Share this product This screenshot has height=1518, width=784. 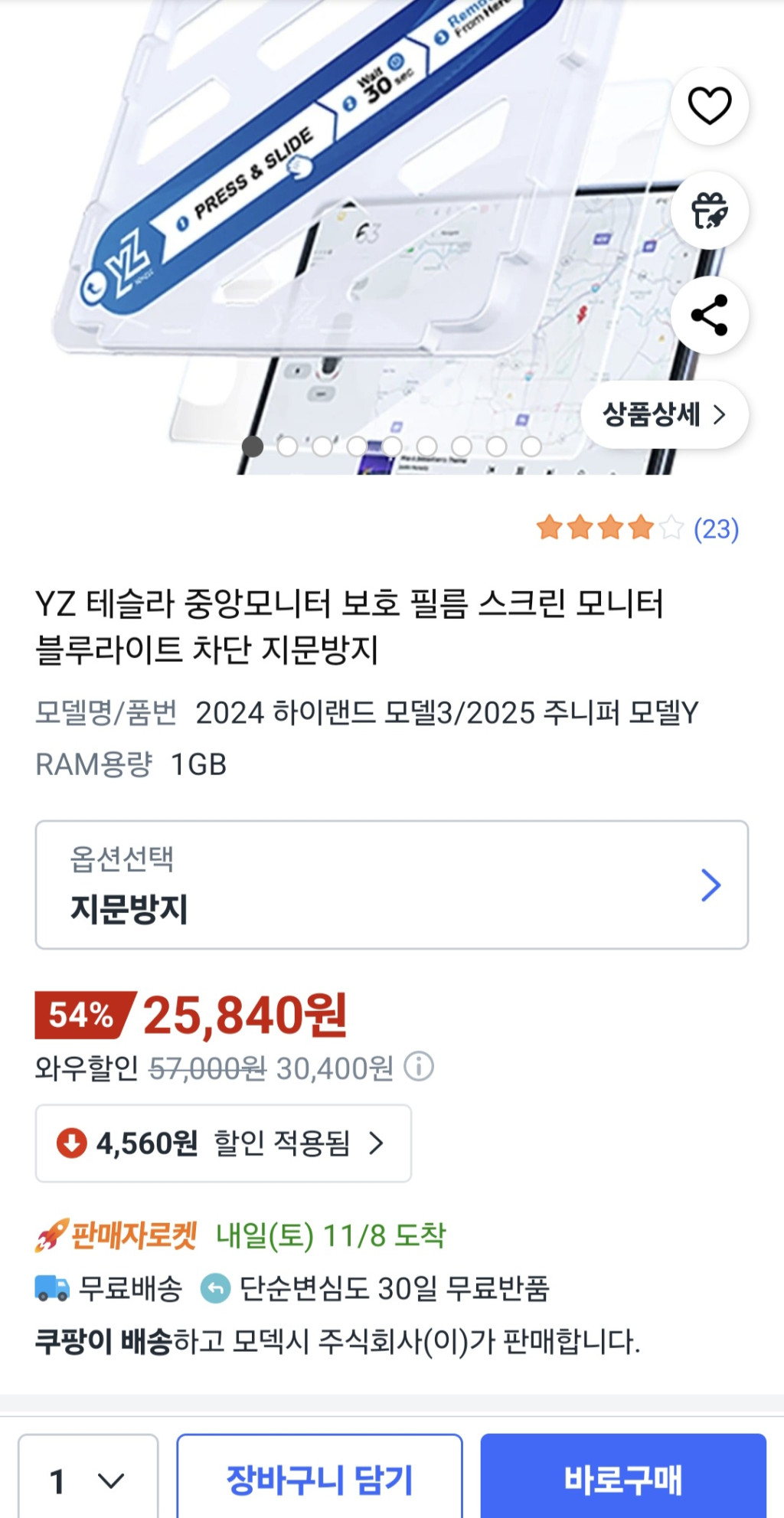tap(710, 315)
